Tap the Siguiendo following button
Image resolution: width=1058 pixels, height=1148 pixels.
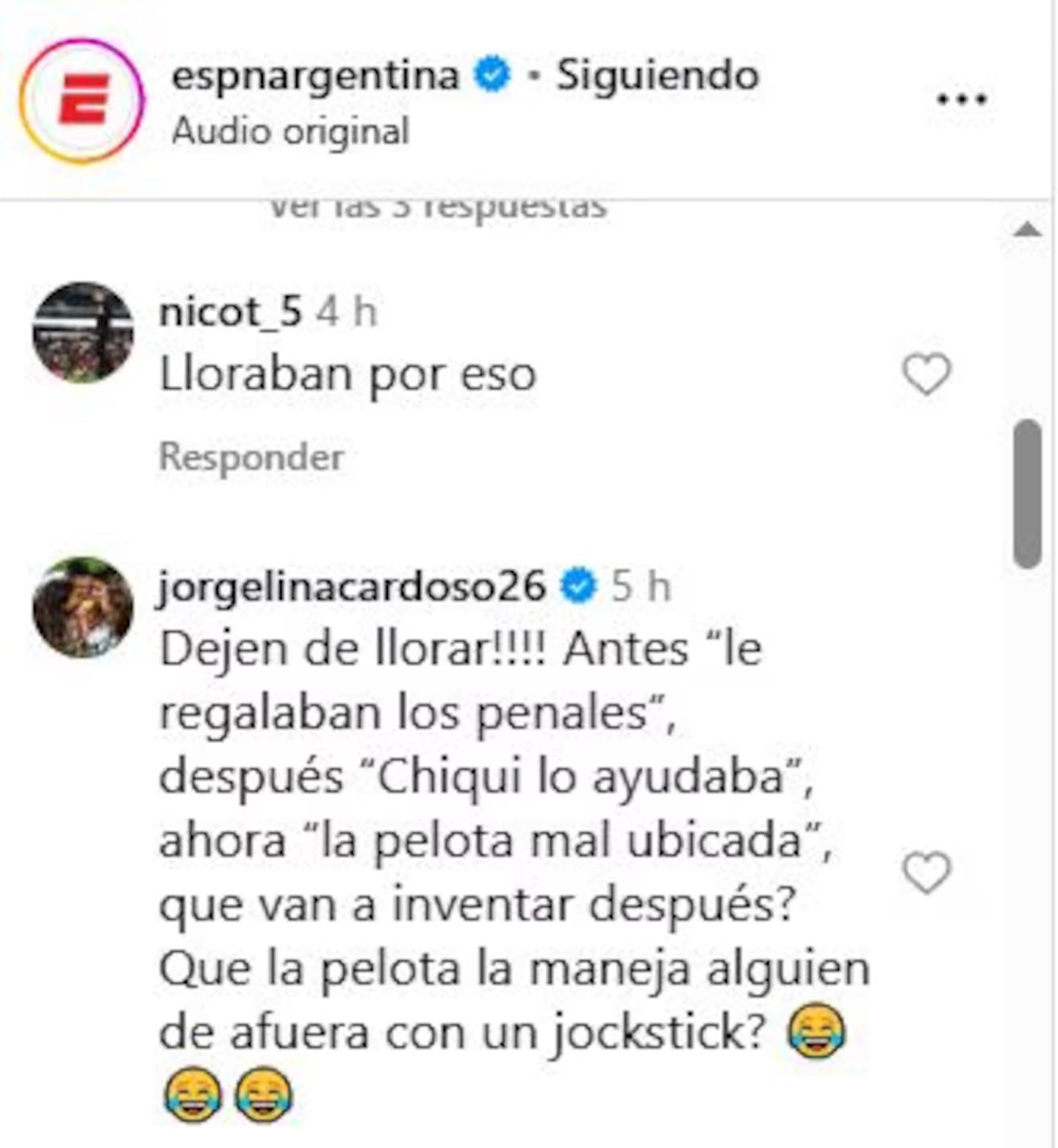(657, 76)
